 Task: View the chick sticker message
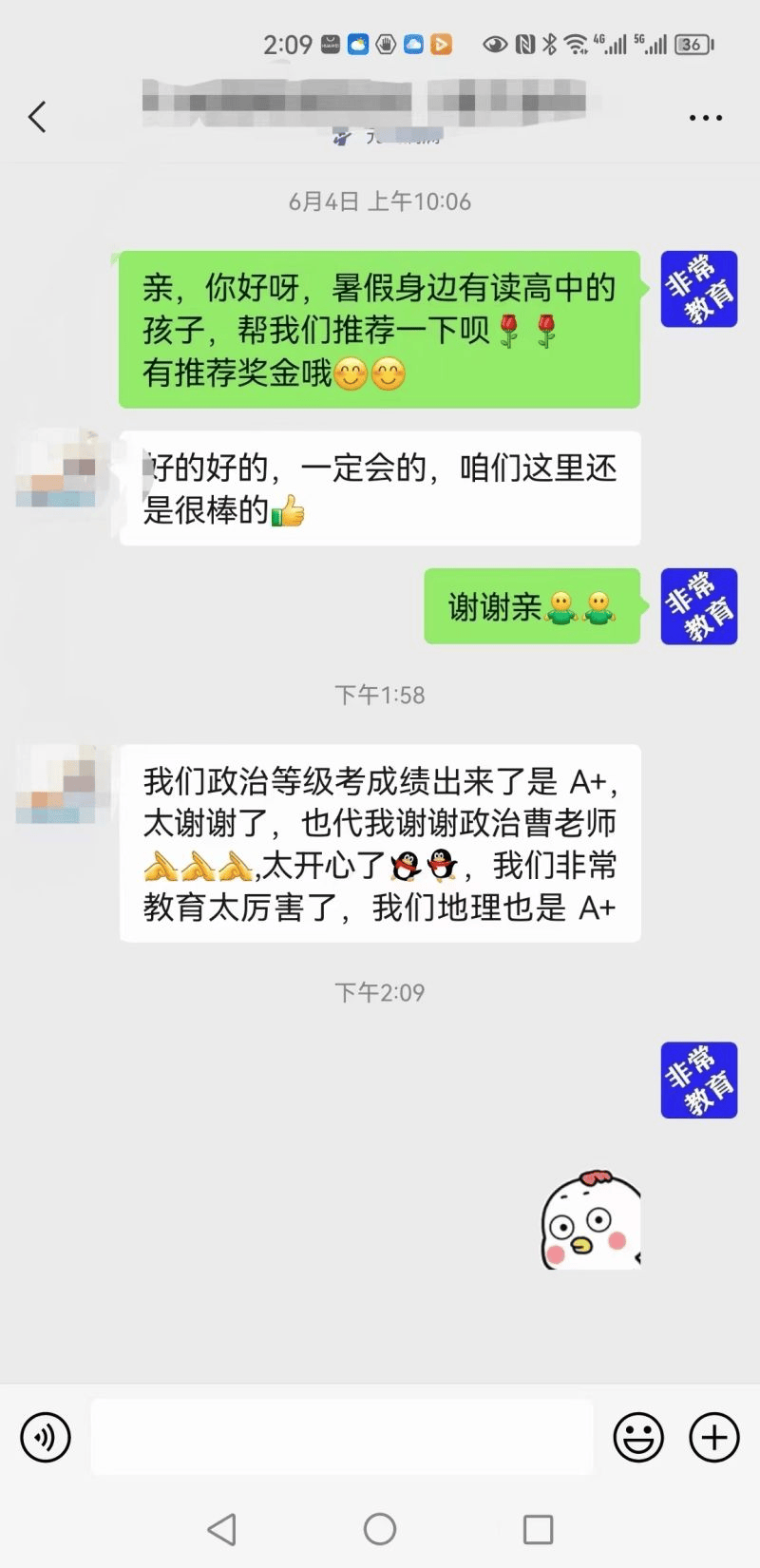pos(591,1219)
